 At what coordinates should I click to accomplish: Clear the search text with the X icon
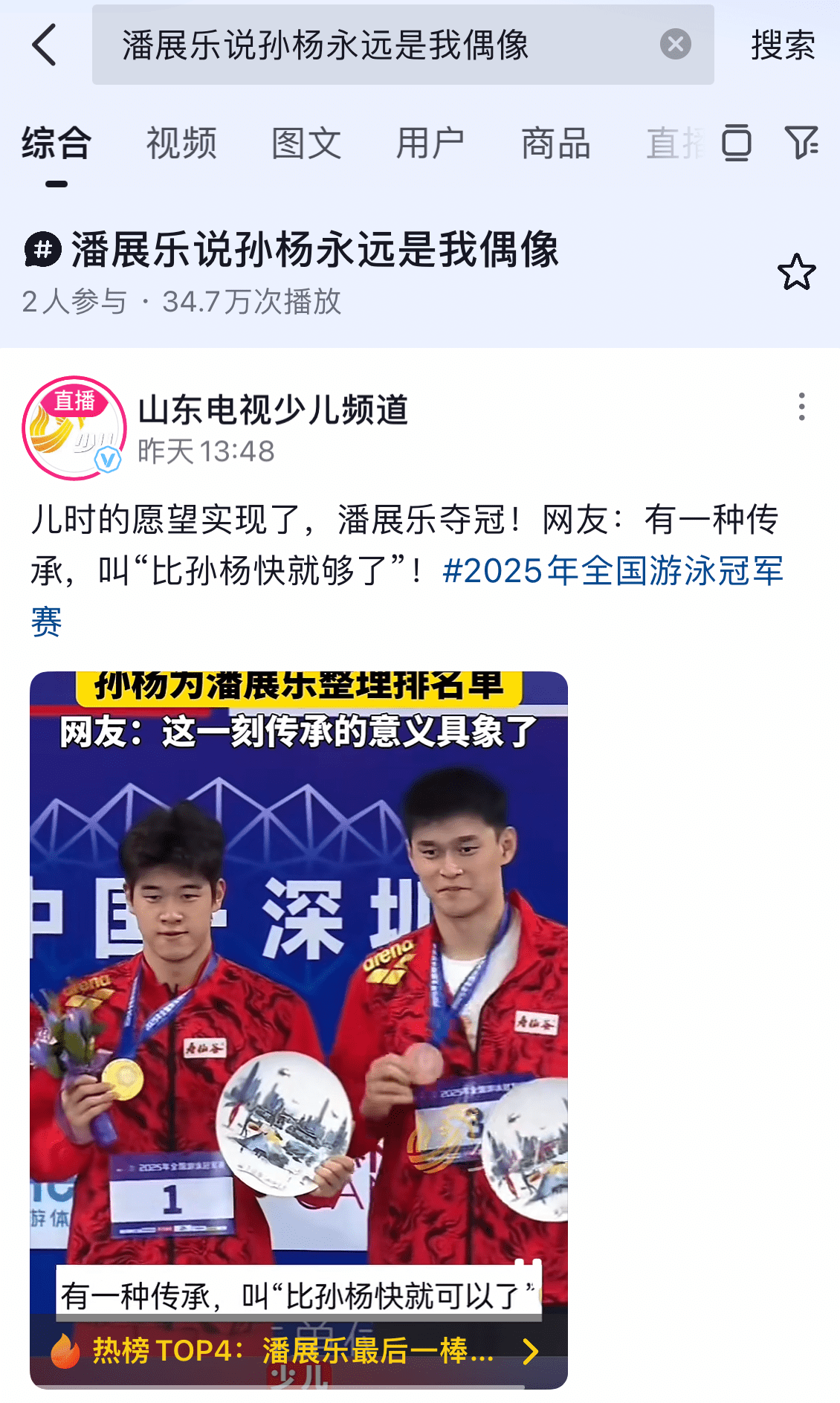pyautogui.click(x=675, y=45)
